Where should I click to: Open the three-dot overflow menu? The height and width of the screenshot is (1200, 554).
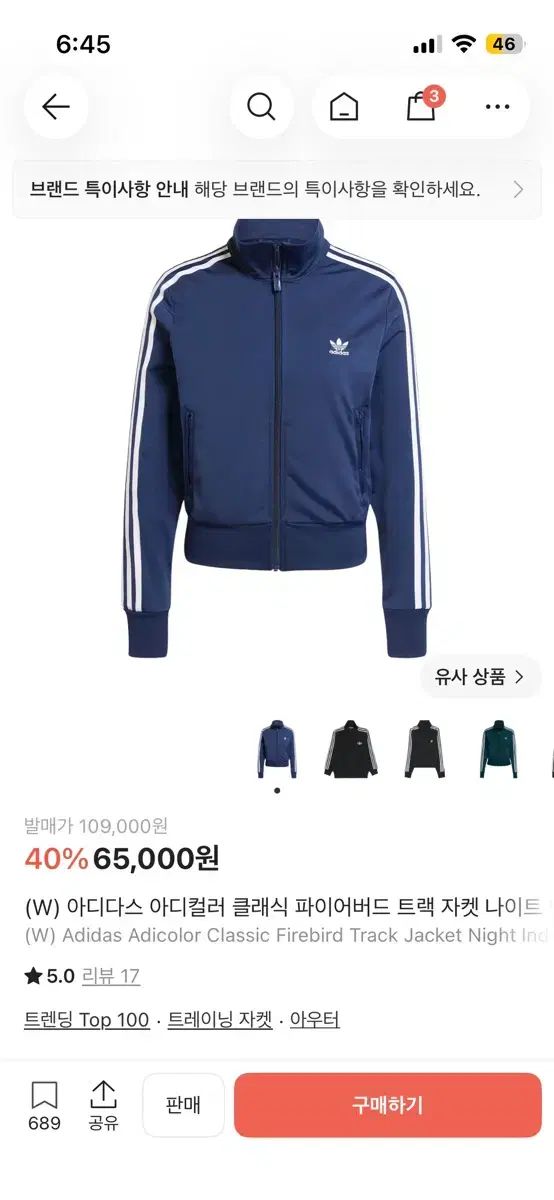pyautogui.click(x=497, y=106)
